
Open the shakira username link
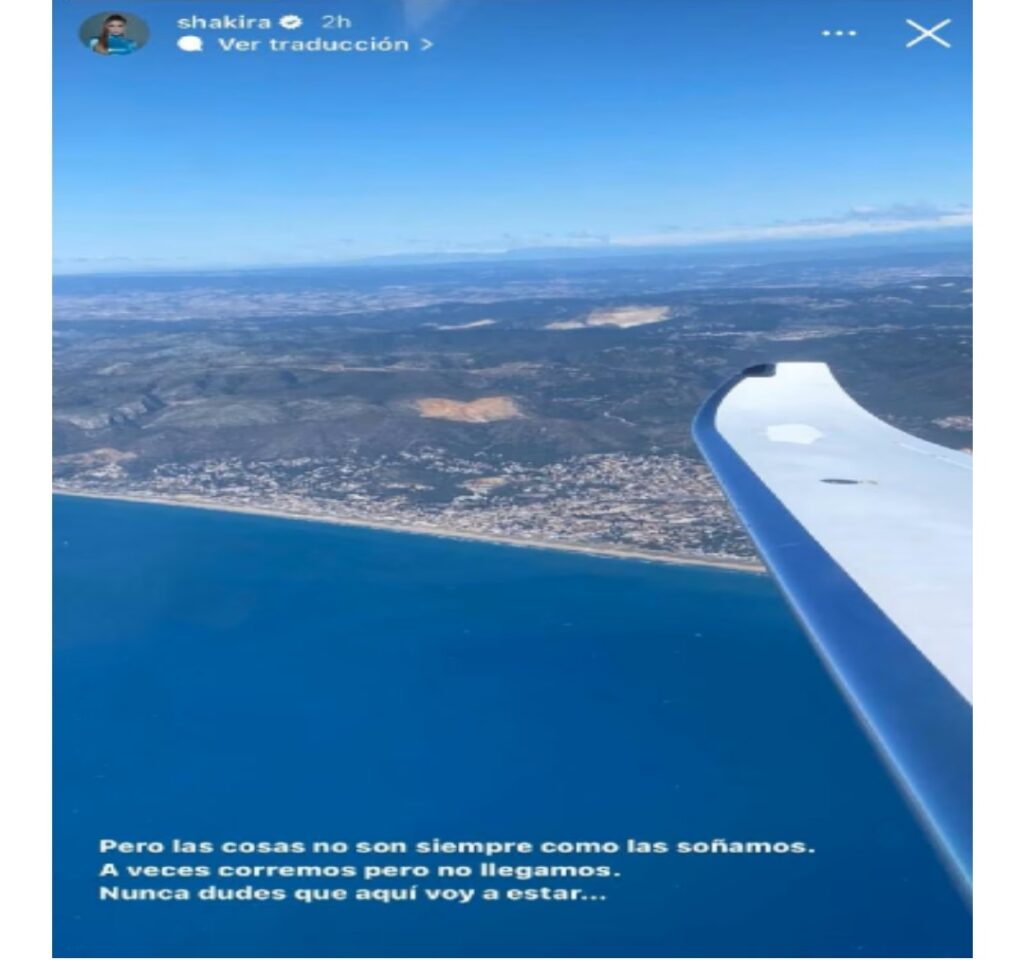tap(223, 21)
